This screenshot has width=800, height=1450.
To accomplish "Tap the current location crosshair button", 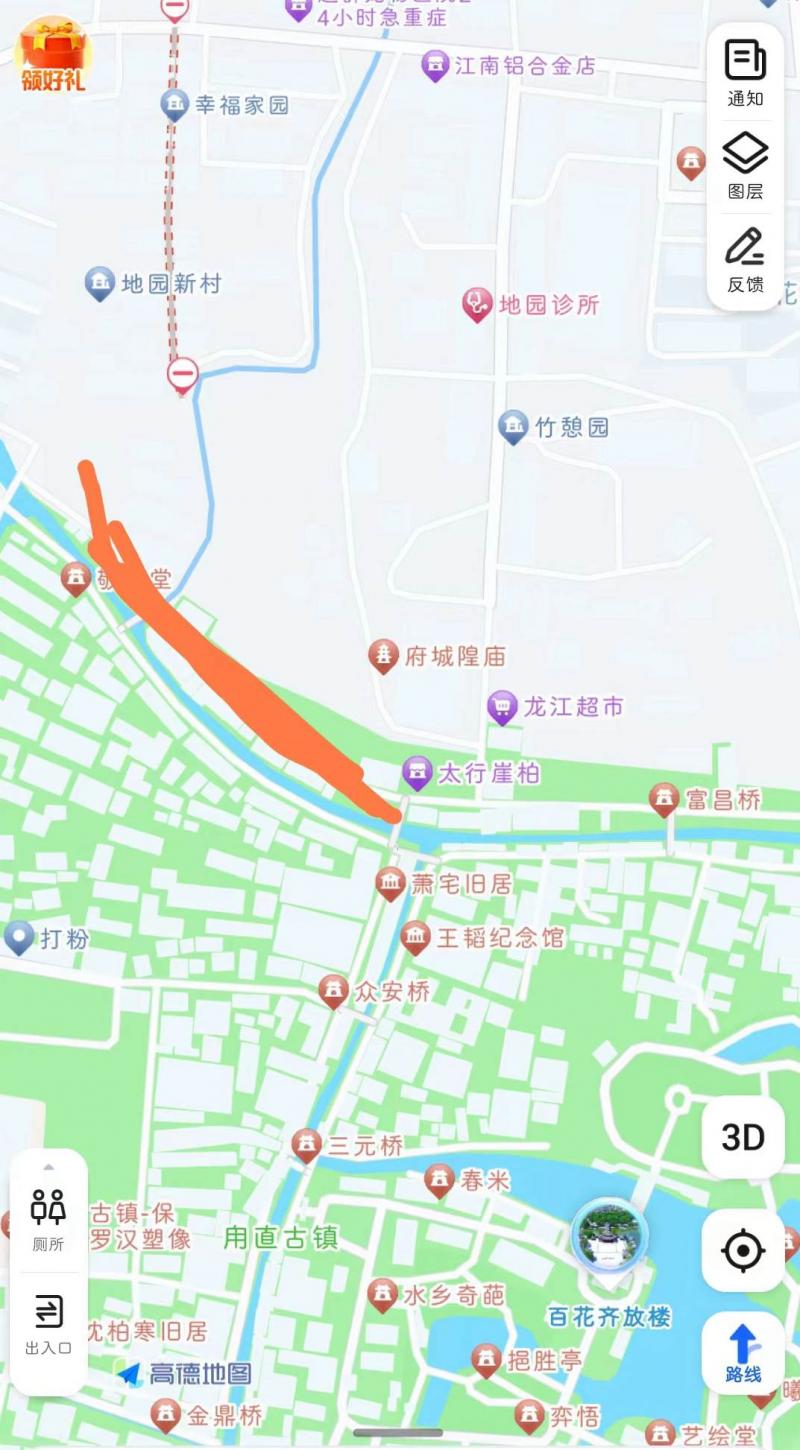I will tap(742, 1250).
